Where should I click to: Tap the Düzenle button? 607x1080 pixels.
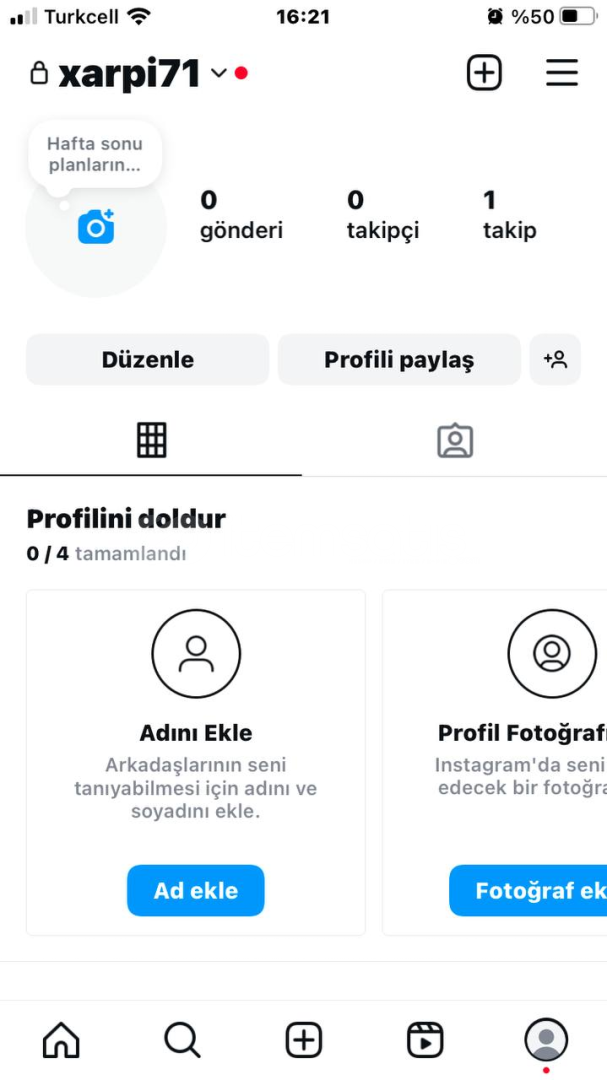[x=147, y=360]
